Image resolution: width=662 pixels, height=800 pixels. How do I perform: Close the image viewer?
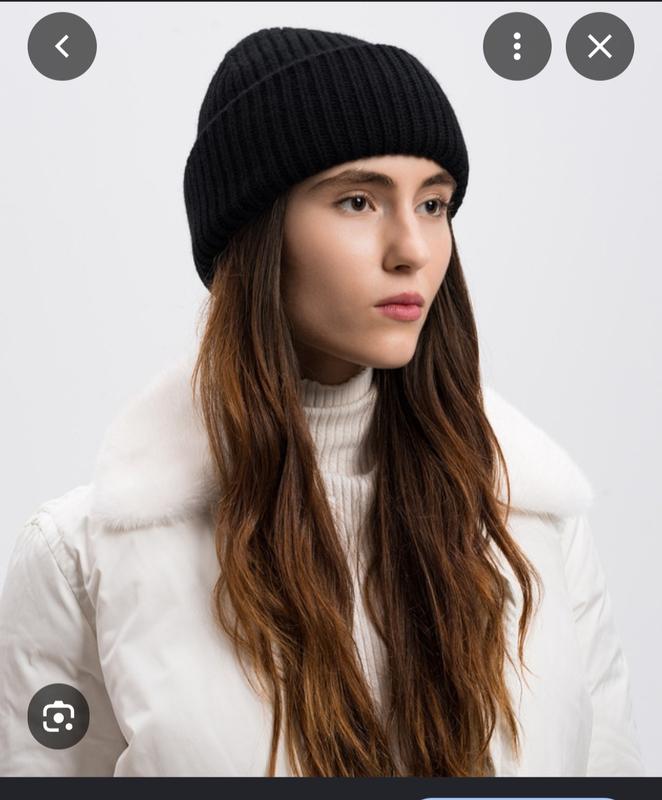(600, 46)
